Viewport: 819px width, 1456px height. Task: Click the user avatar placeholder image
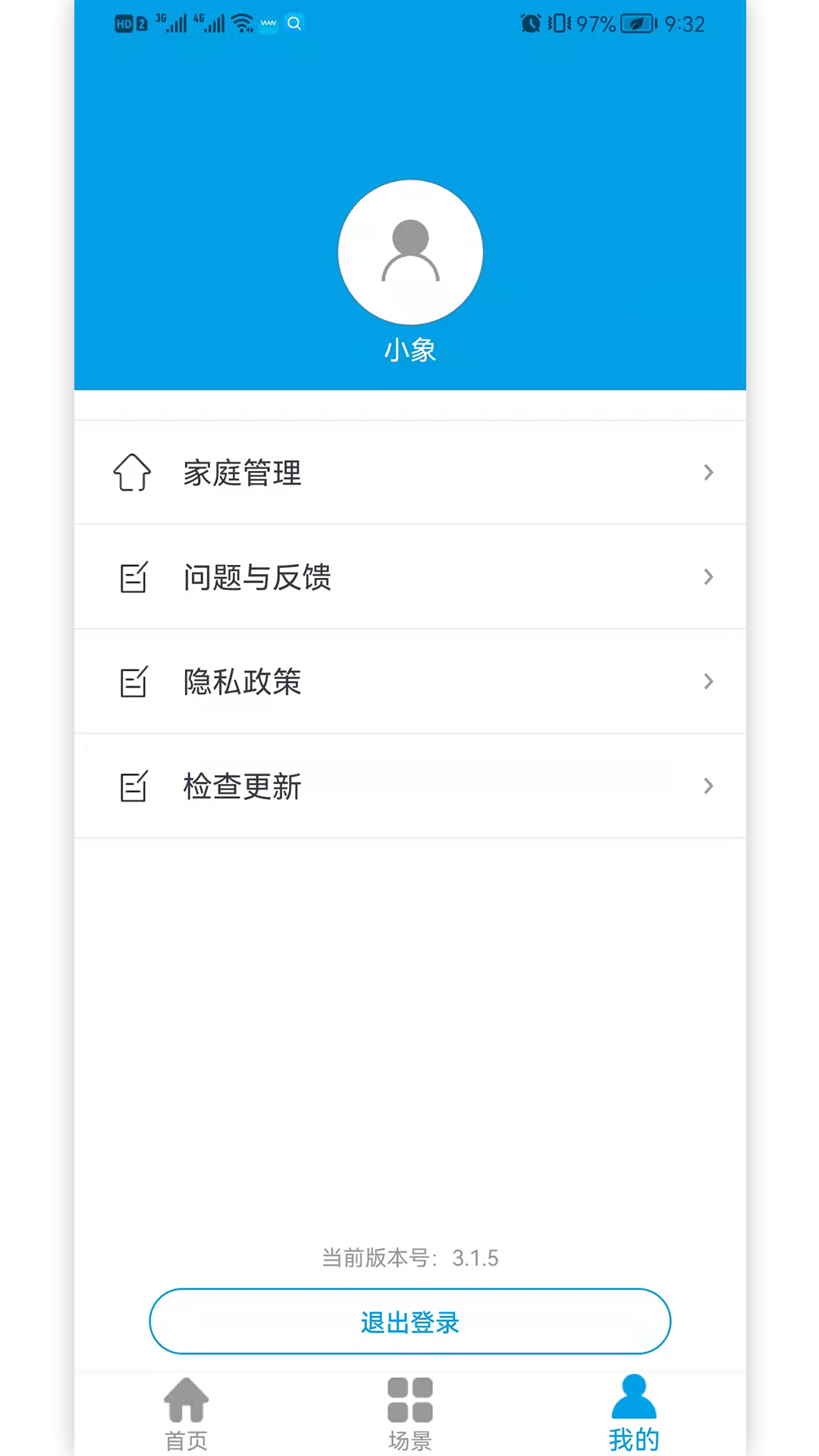click(x=409, y=252)
